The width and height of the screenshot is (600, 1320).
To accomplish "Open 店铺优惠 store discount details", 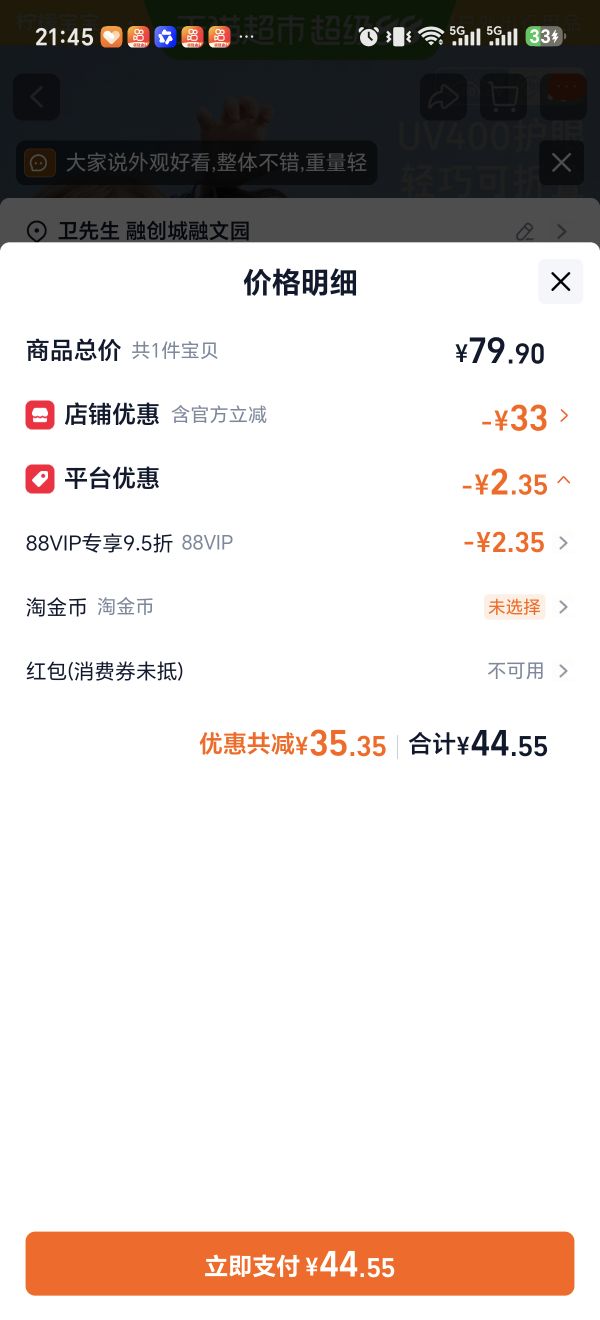I will pyautogui.click(x=299, y=416).
